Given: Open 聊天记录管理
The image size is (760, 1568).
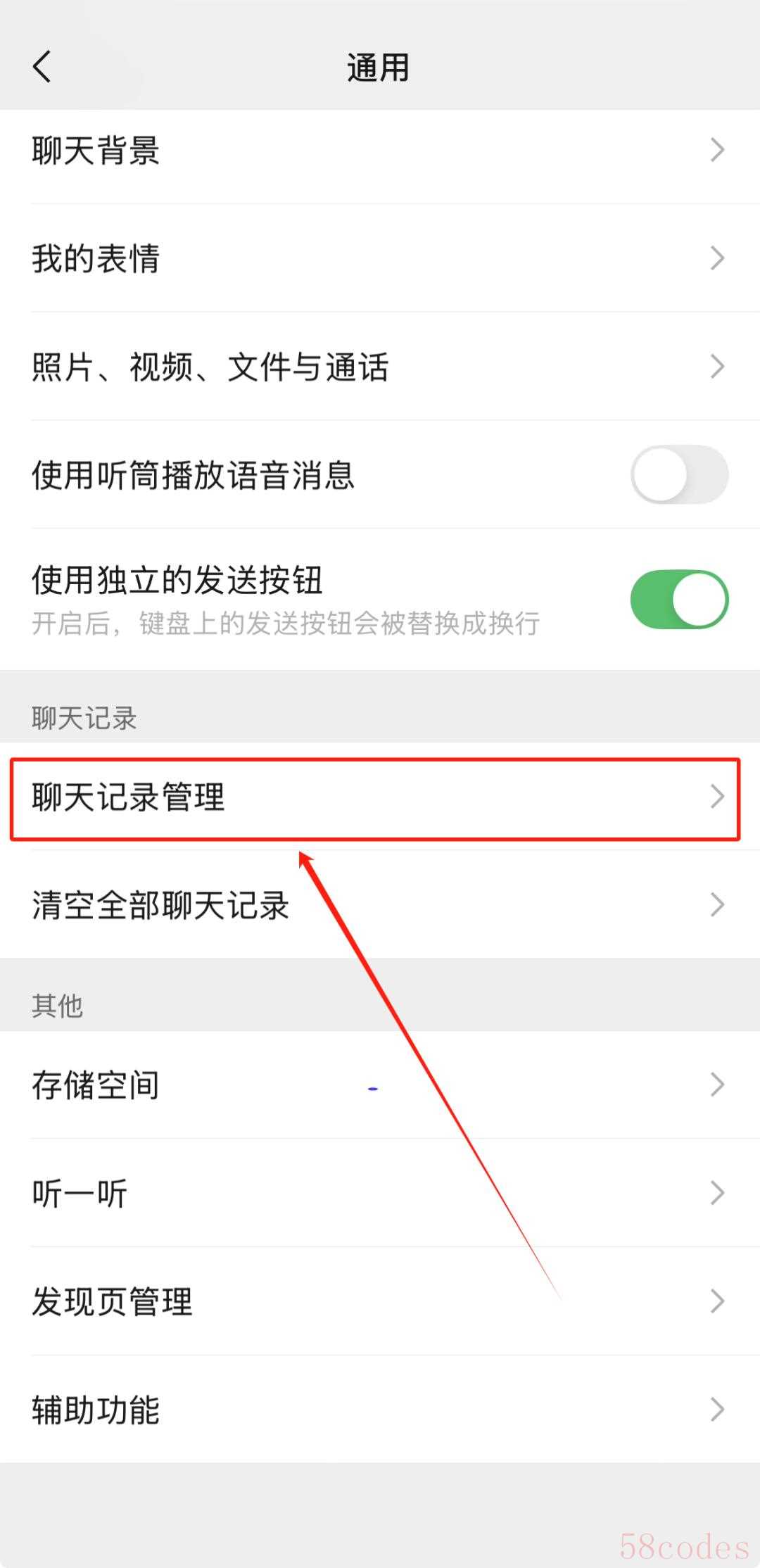Looking at the screenshot, I should (380, 797).
